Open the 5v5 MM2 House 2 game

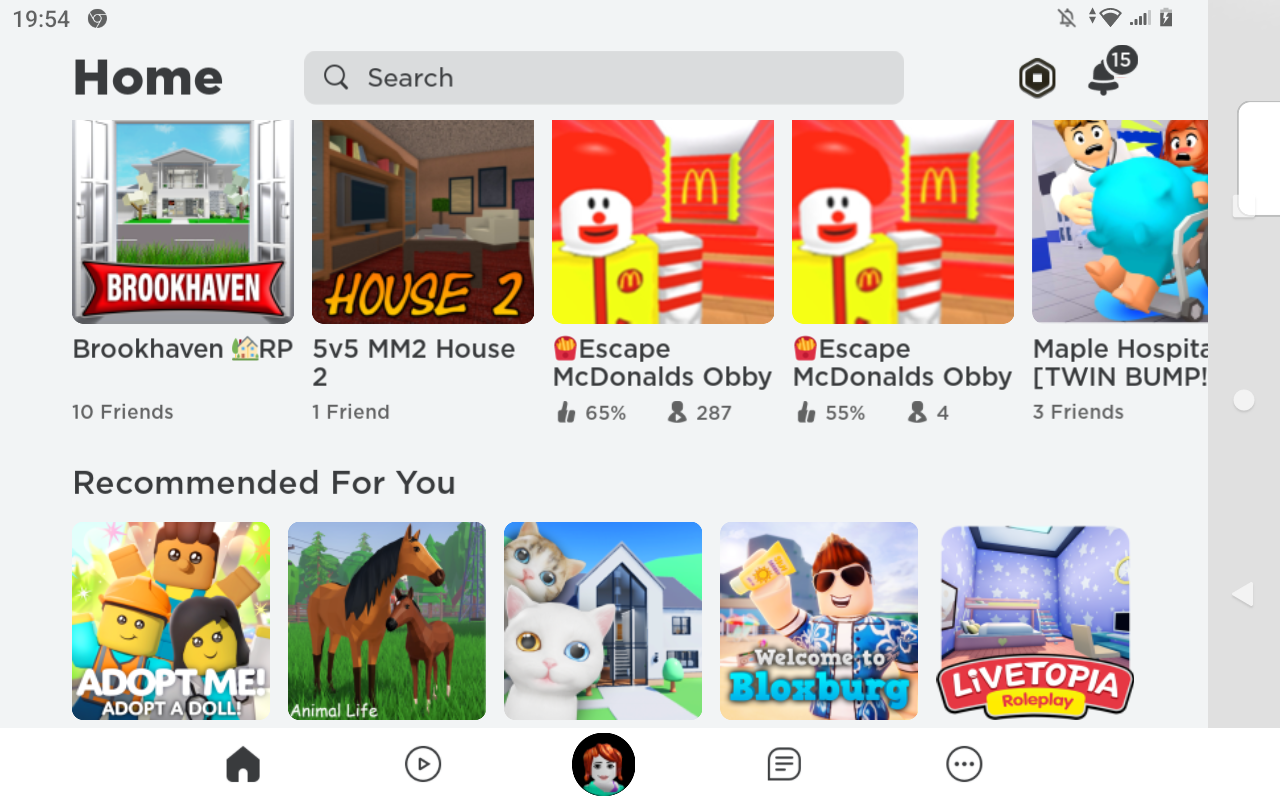click(x=423, y=222)
